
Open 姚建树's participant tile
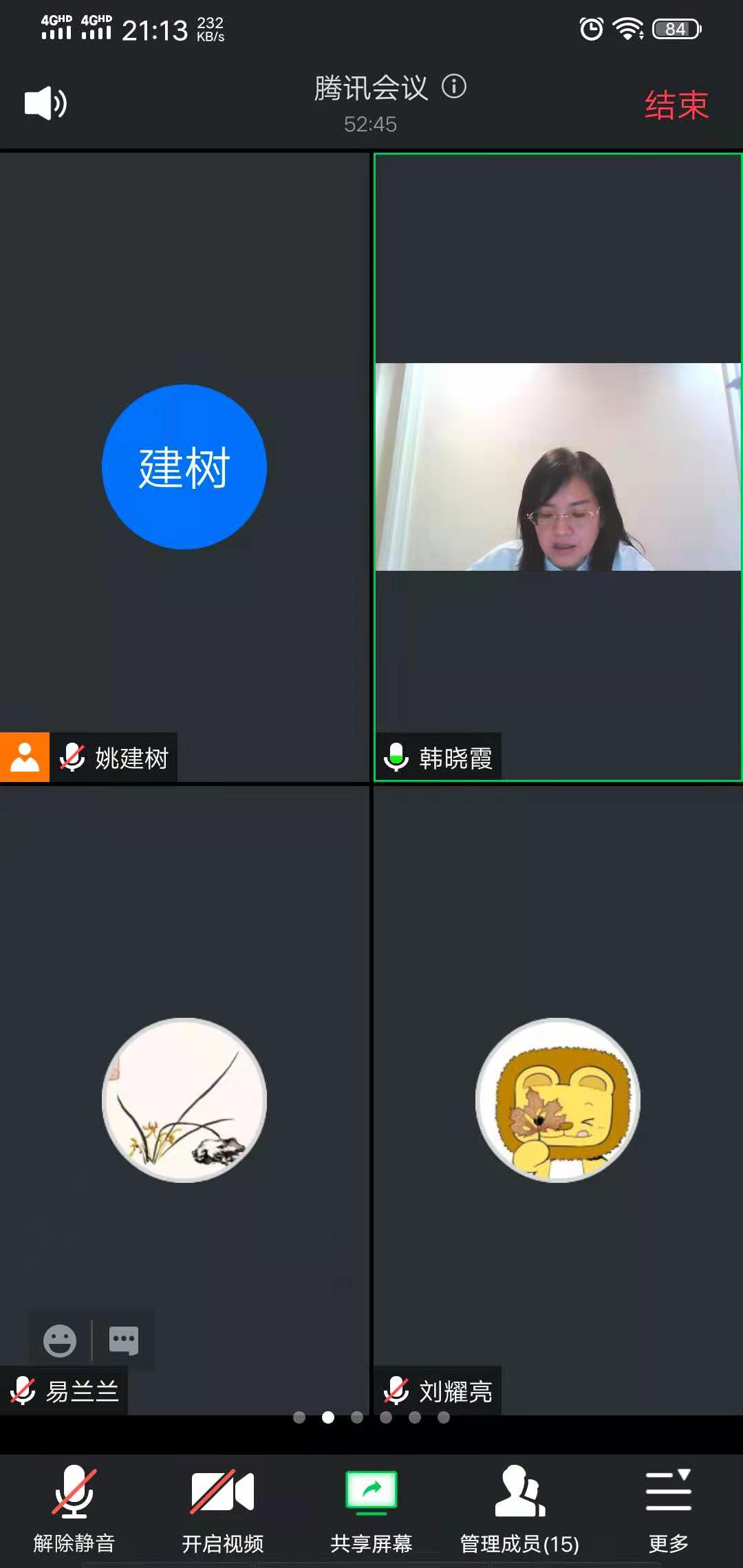coord(184,467)
